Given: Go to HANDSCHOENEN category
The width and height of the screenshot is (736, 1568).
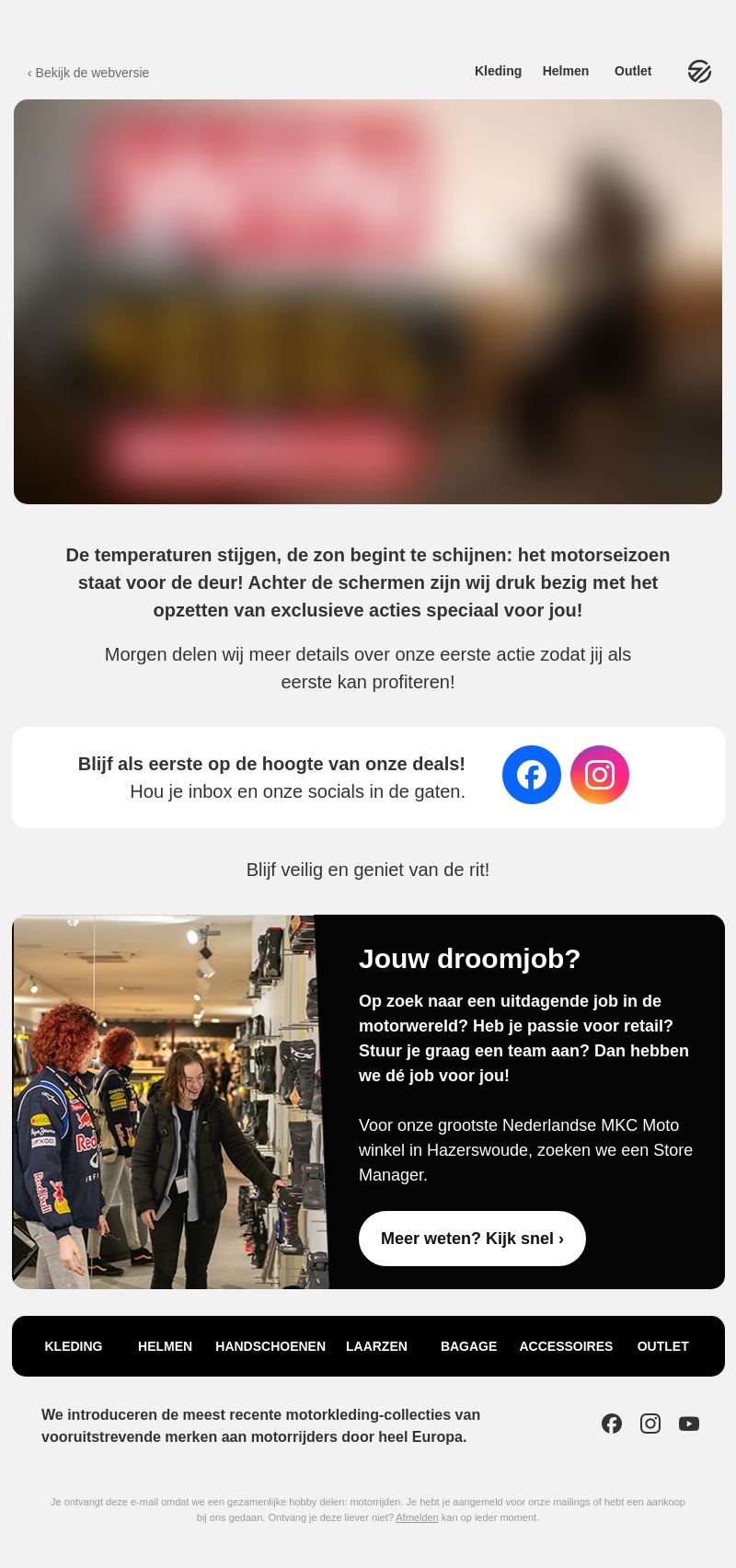Looking at the screenshot, I should pyautogui.click(x=270, y=1346).
